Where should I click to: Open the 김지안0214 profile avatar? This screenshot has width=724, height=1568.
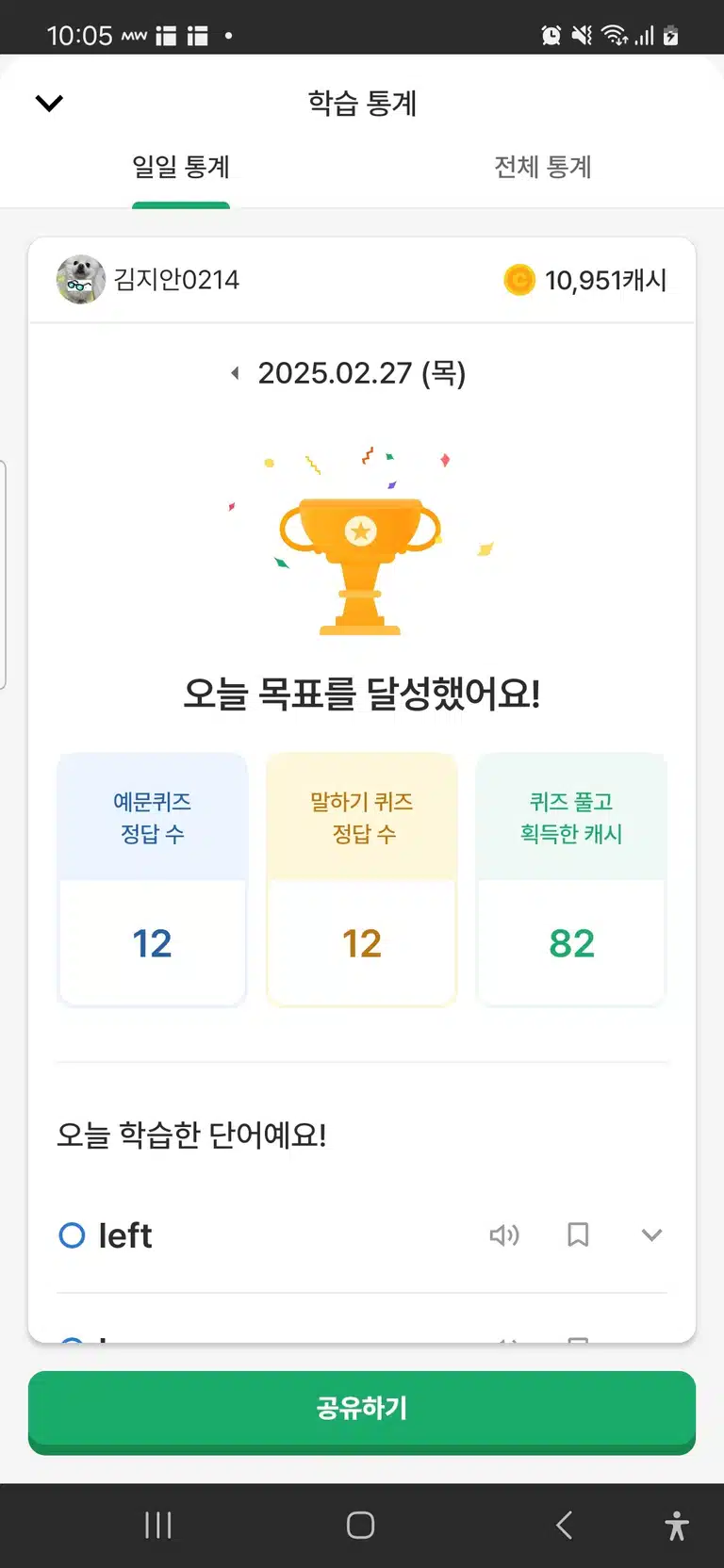[x=80, y=279]
